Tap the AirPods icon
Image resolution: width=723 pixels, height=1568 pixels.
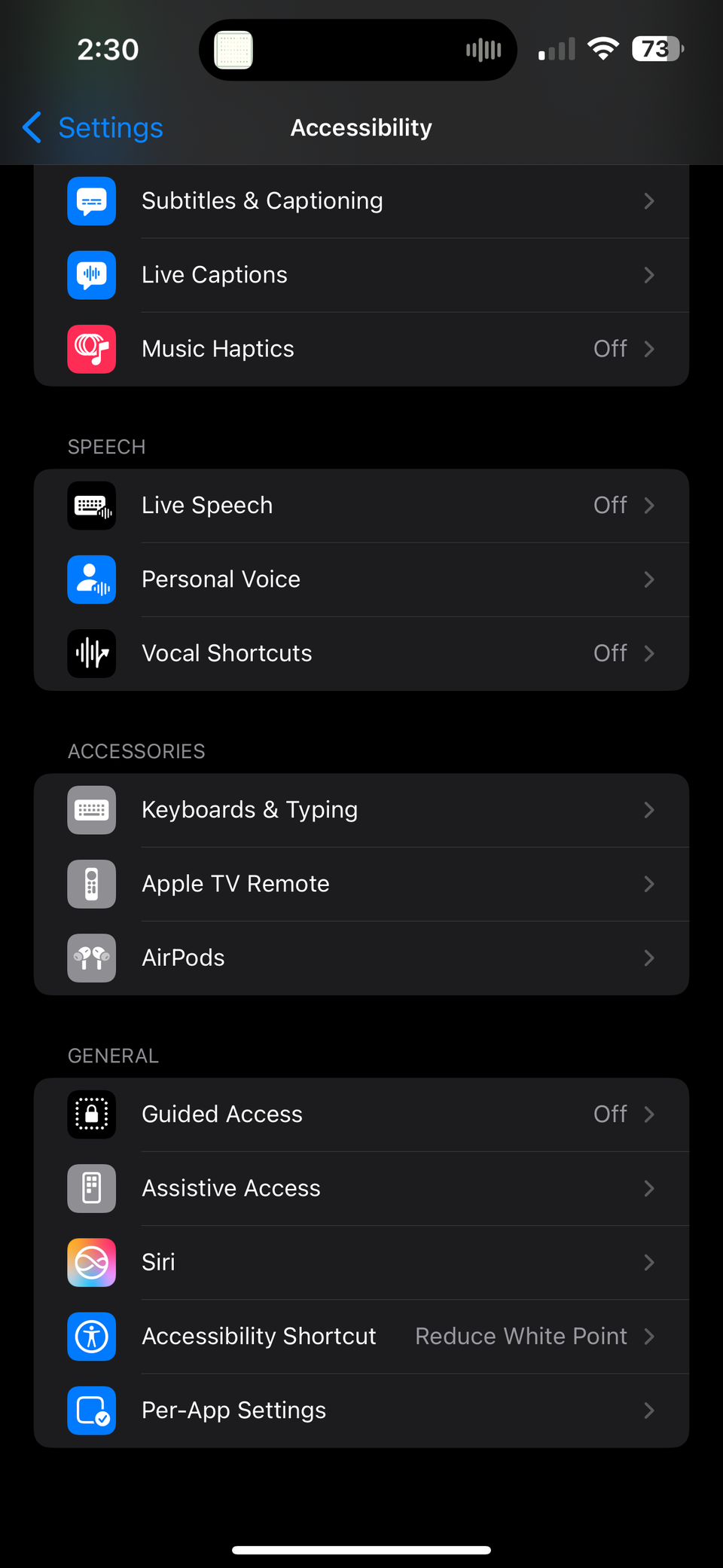[91, 958]
